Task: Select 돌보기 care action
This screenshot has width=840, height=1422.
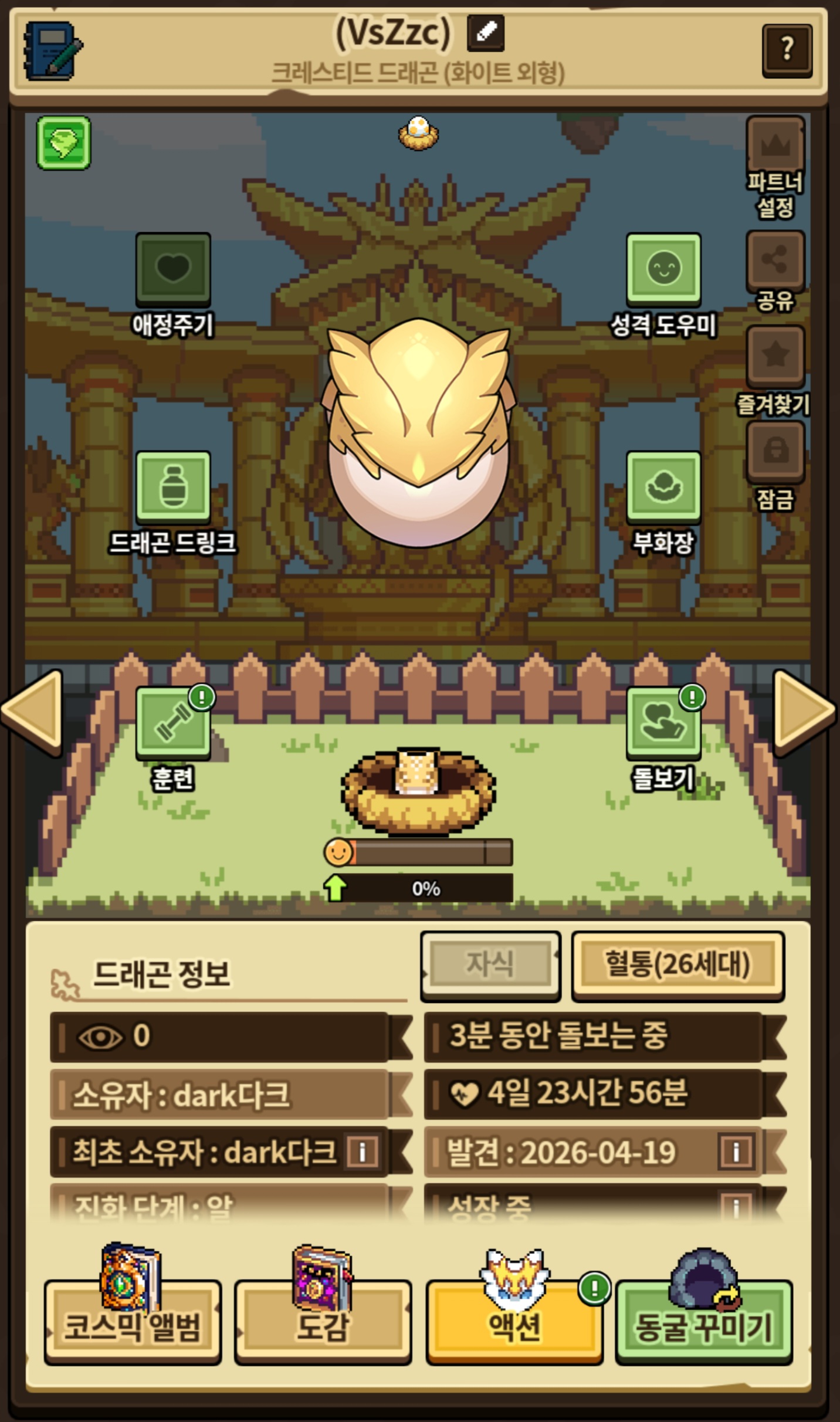Action: (663, 736)
